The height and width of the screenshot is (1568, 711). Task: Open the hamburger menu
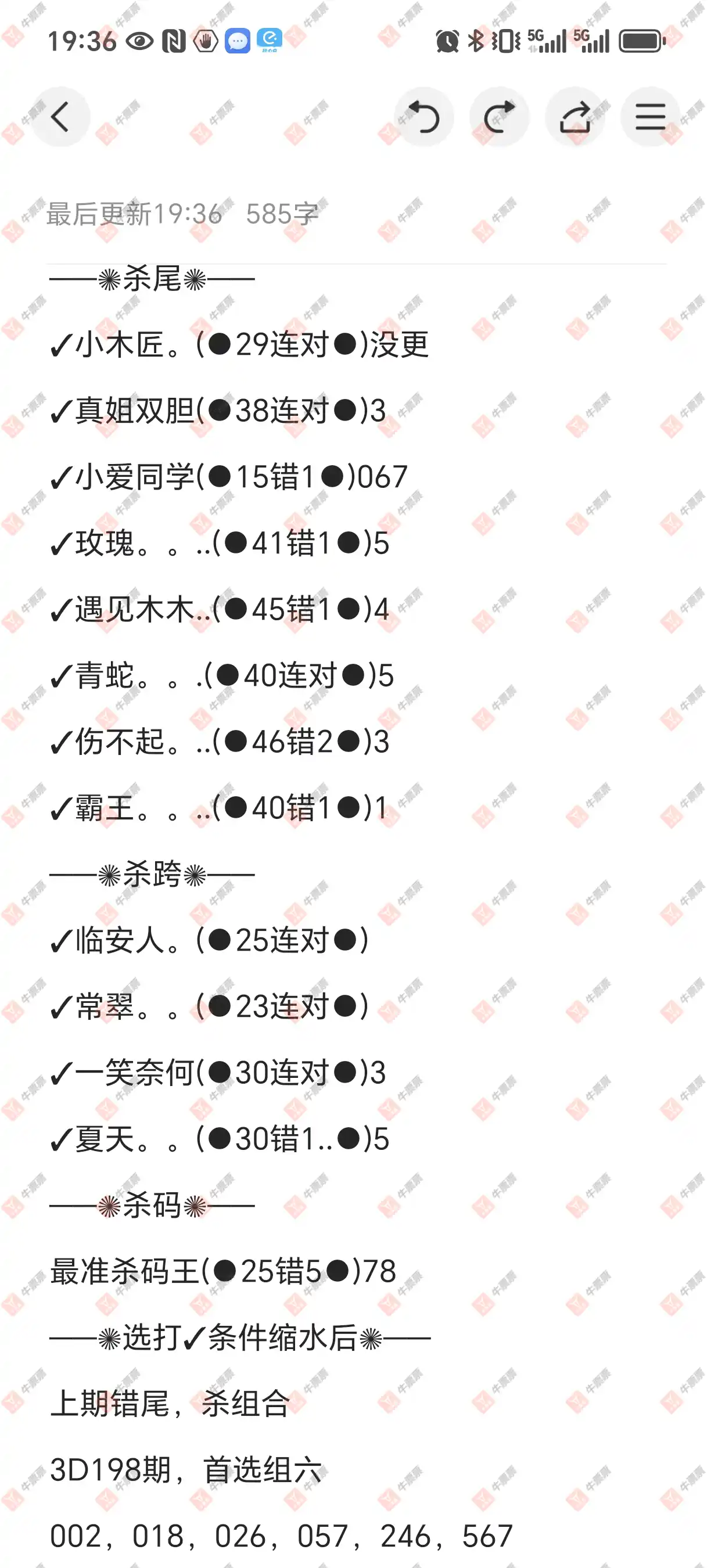[650, 117]
